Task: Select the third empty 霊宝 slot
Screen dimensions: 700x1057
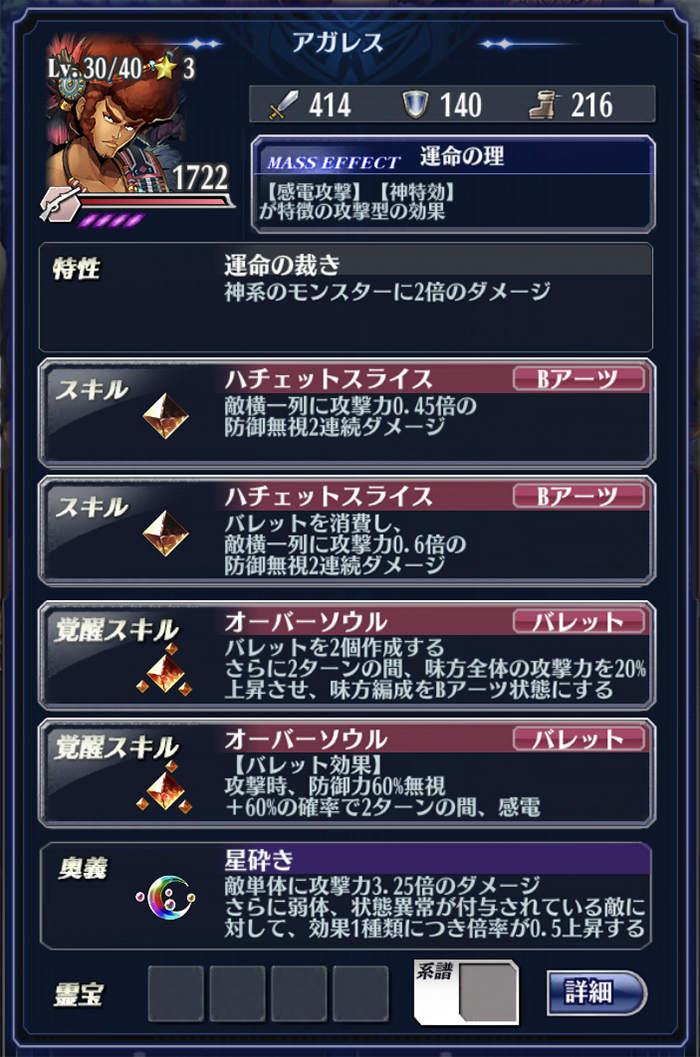Action: [x=298, y=993]
